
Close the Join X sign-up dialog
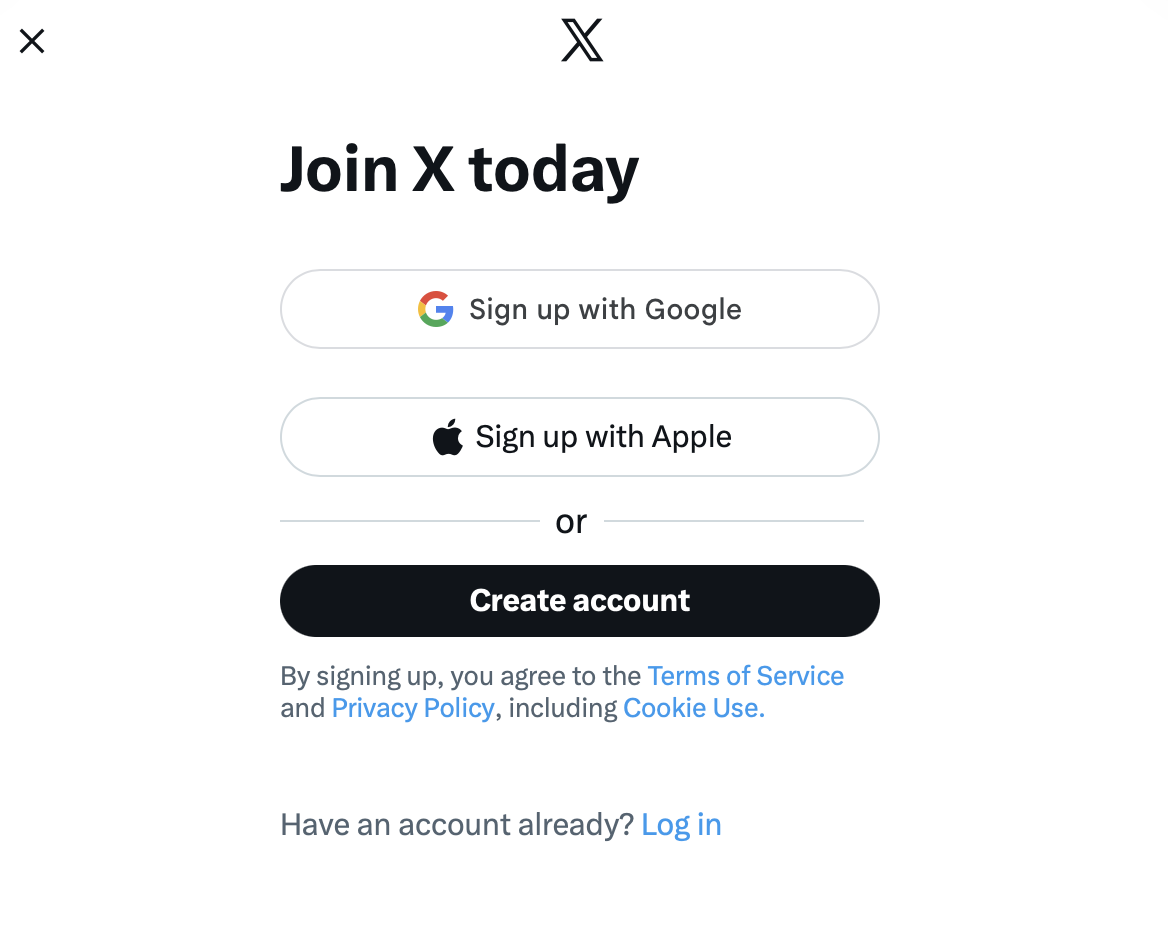pyautogui.click(x=32, y=41)
